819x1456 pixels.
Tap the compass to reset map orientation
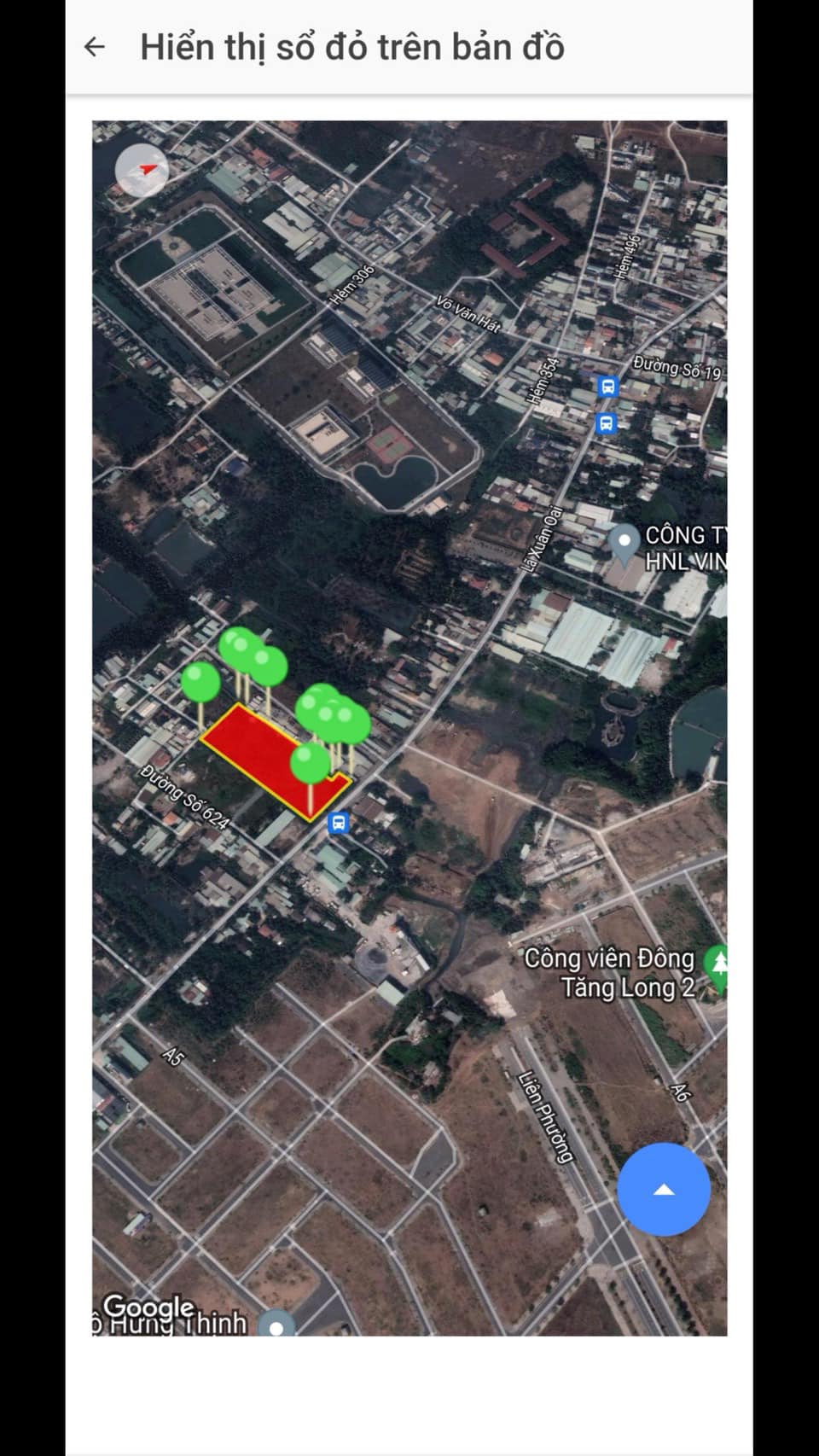(142, 171)
